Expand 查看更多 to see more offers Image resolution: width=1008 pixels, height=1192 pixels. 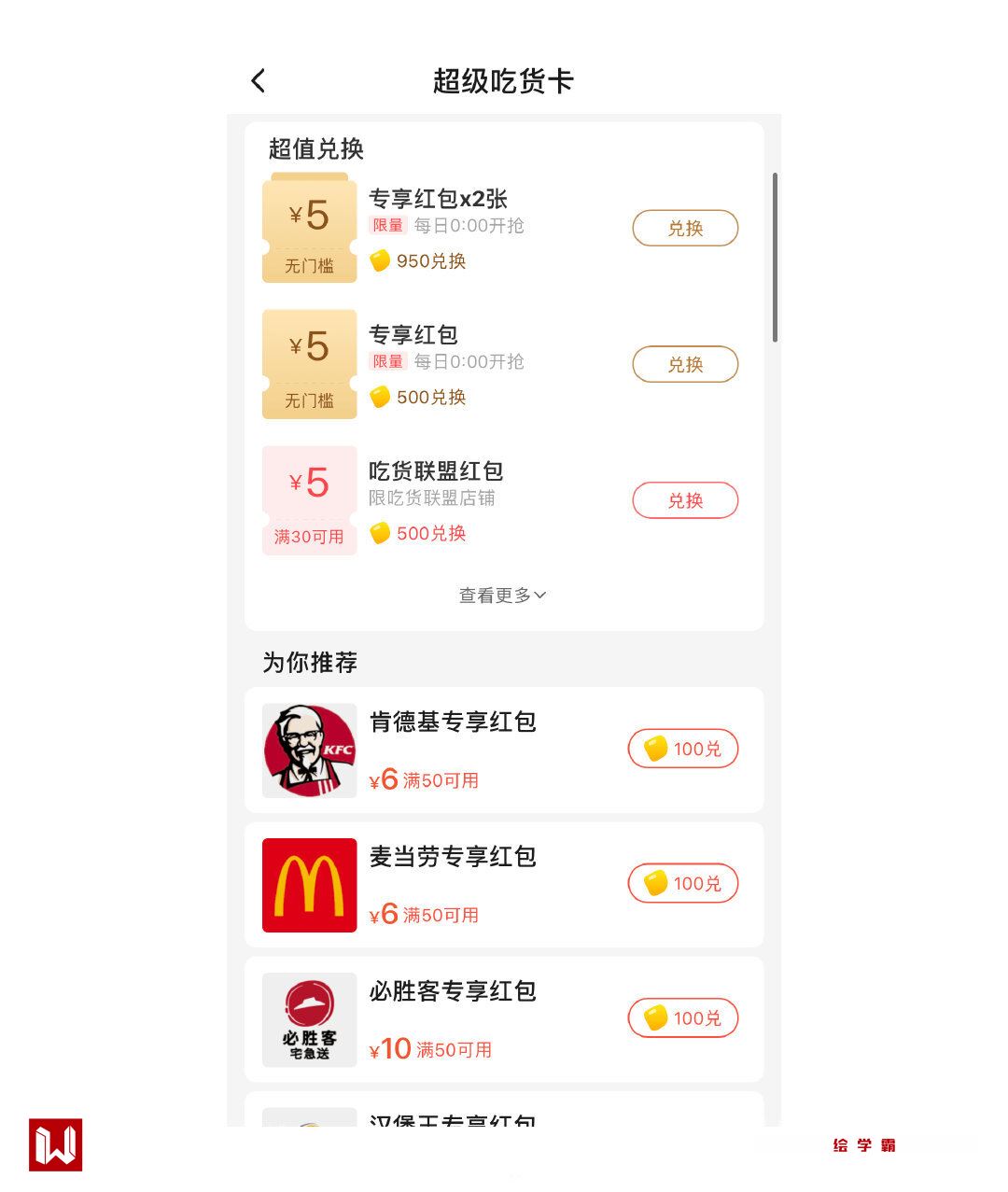click(502, 596)
